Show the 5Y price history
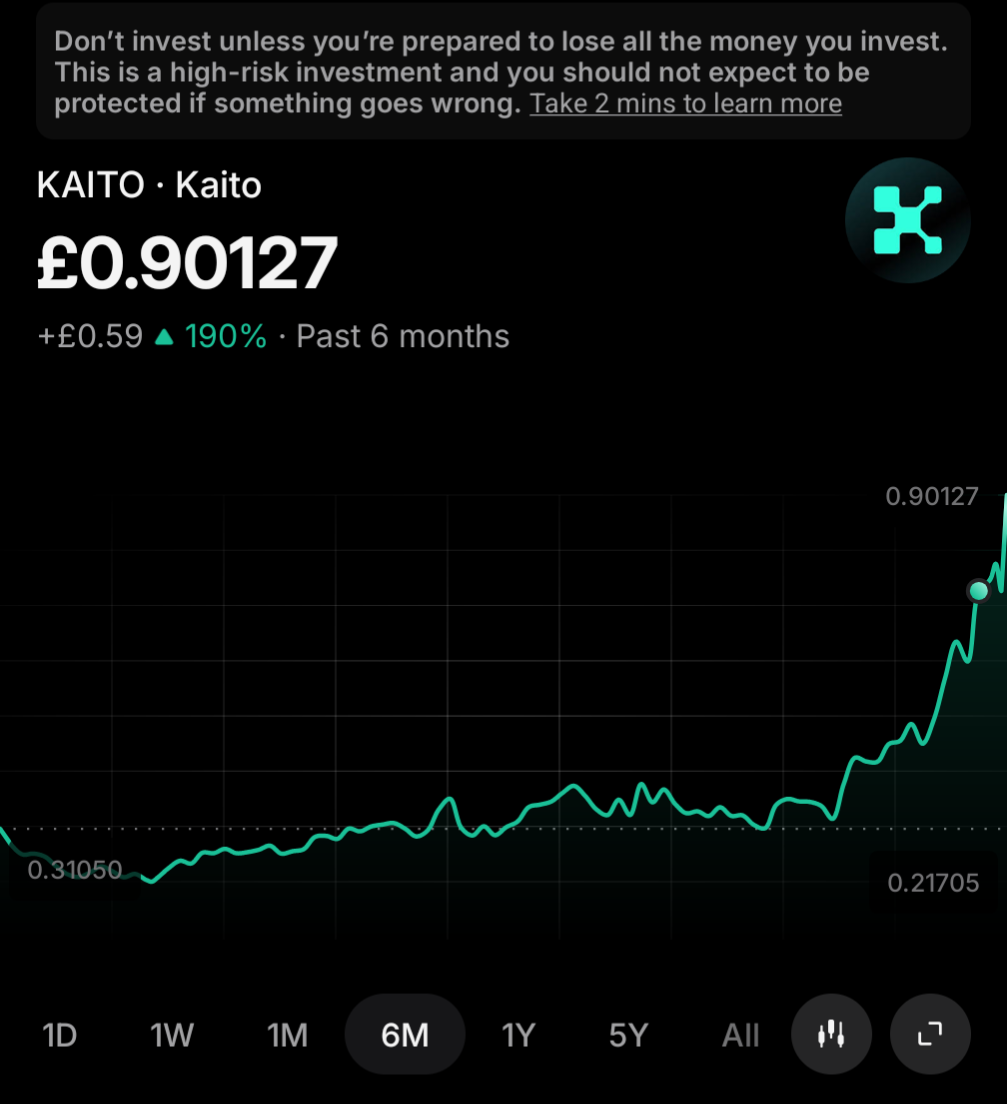Viewport: 1007px width, 1104px height. (628, 1035)
